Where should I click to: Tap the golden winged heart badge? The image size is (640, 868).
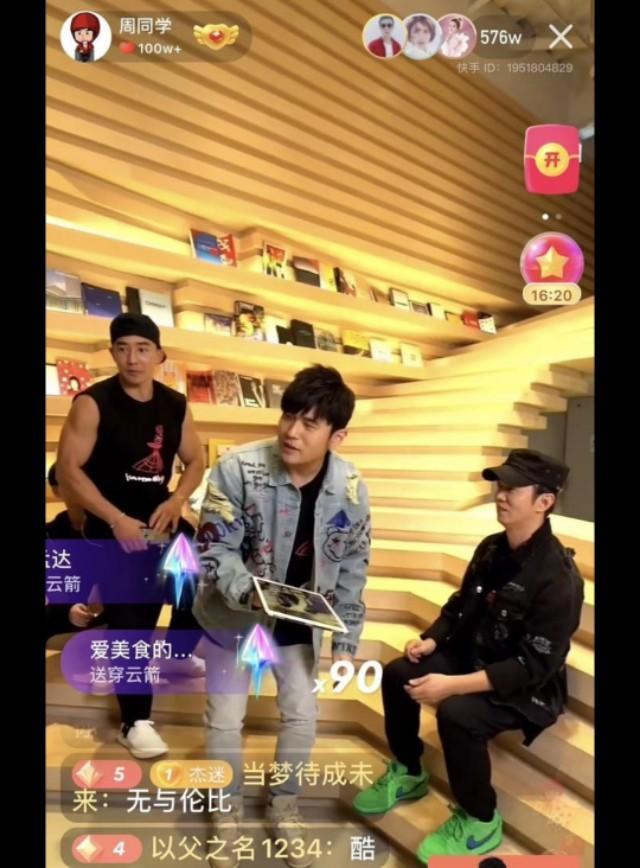pos(216,37)
